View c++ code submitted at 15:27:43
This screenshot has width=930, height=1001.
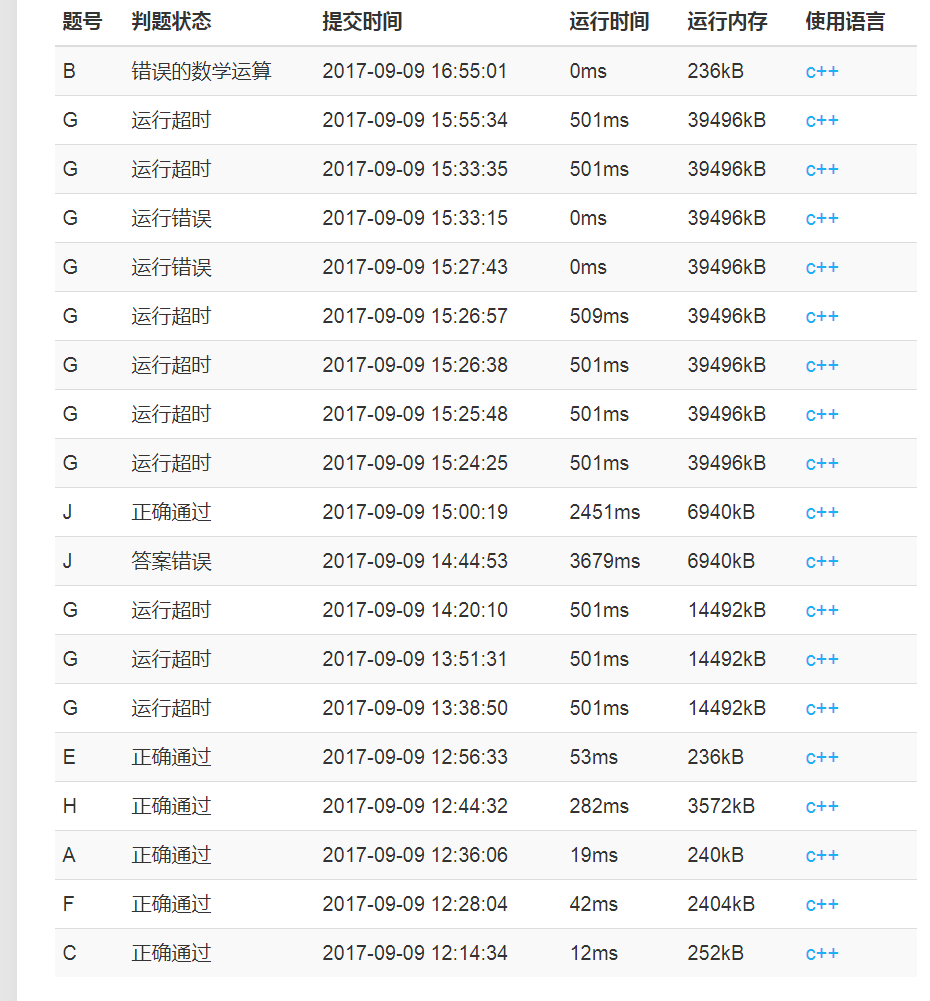click(822, 268)
